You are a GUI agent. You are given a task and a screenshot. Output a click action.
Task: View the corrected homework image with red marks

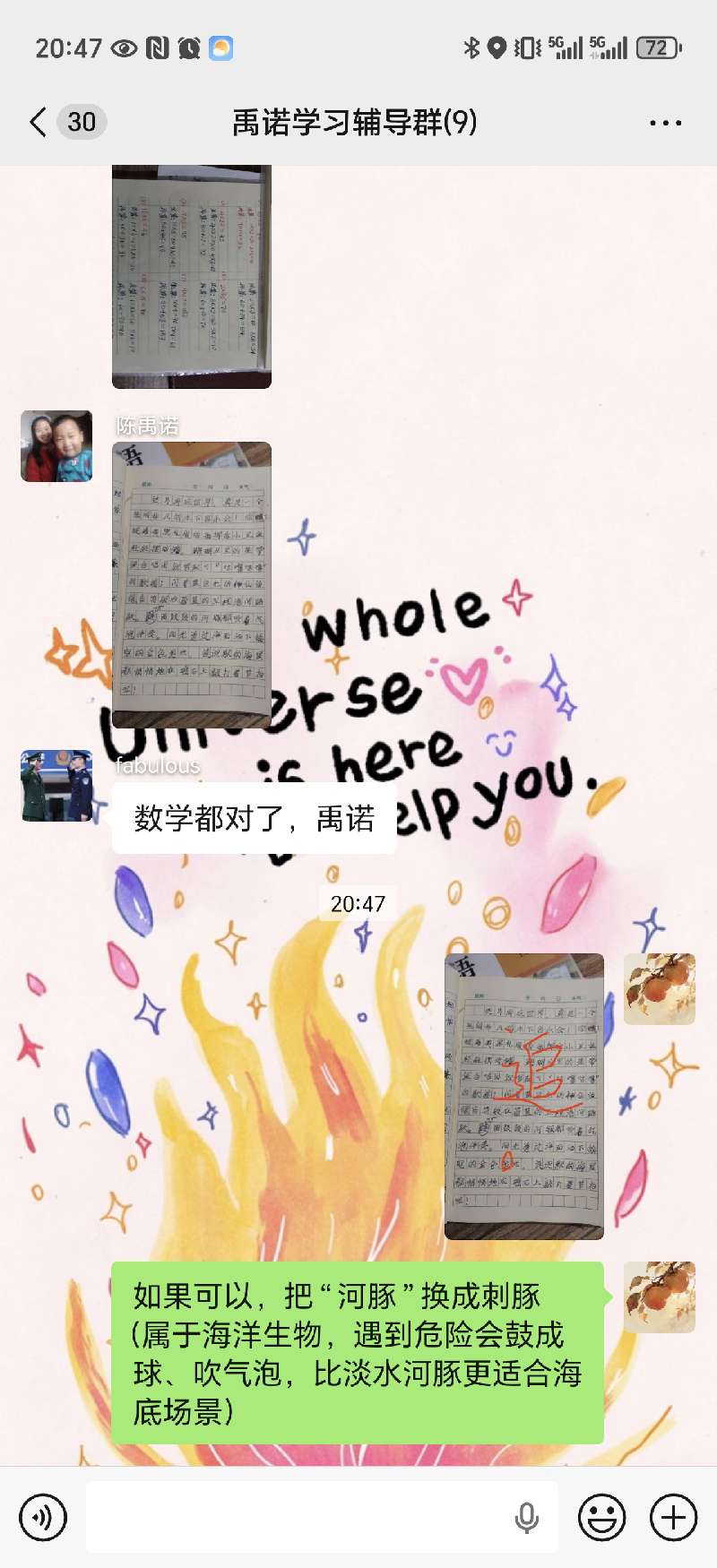click(524, 1096)
